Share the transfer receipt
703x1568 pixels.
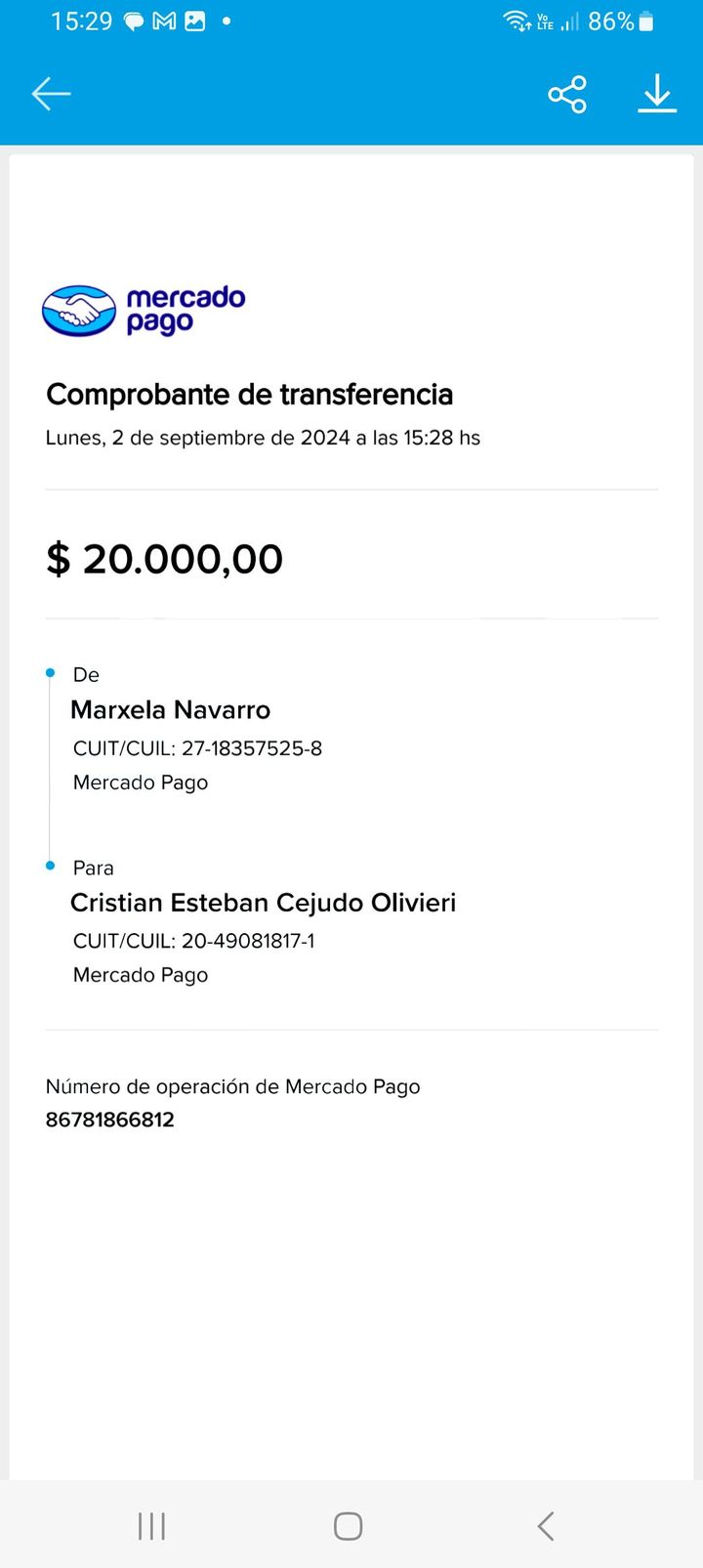point(567,94)
